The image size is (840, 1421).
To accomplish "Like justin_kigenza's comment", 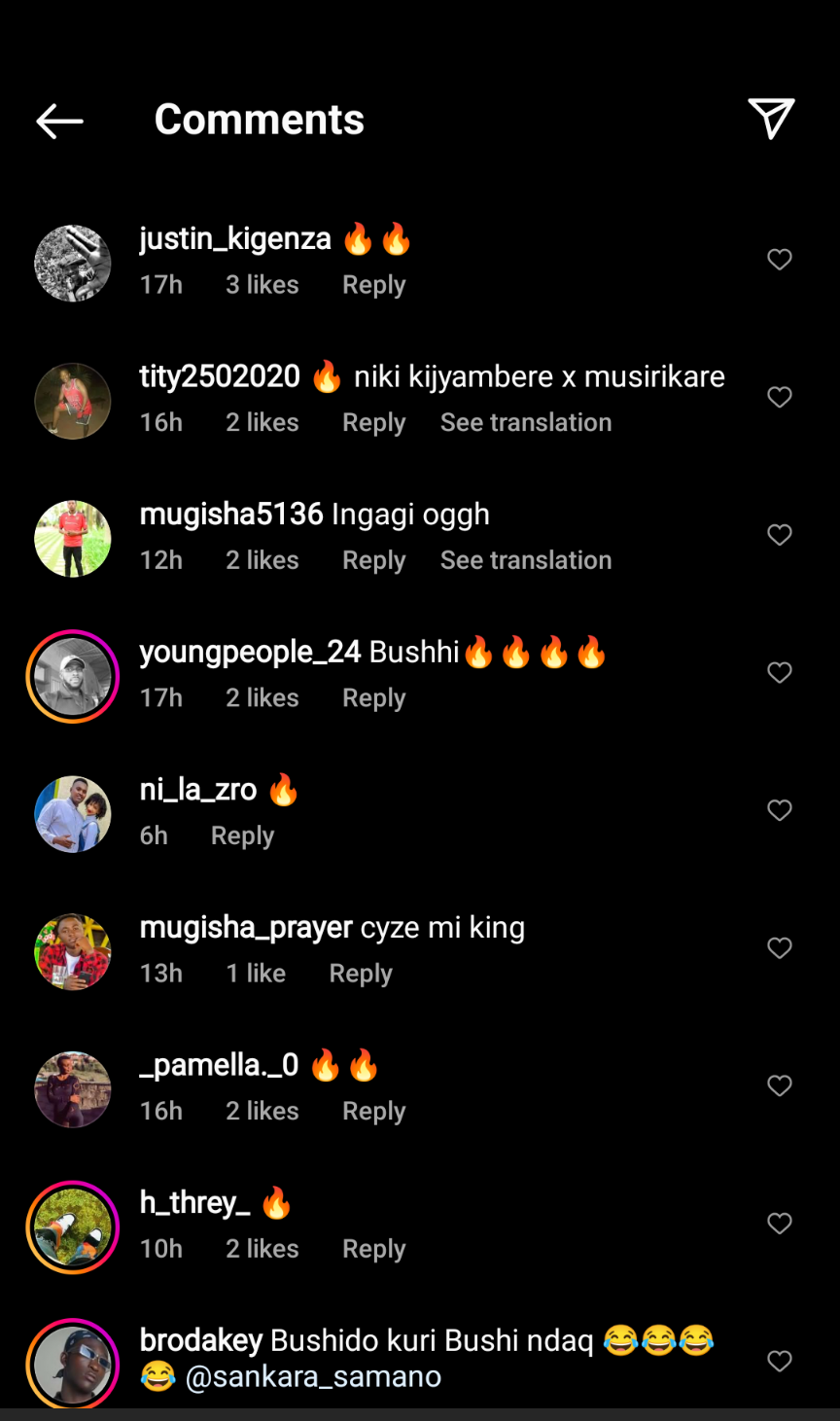I will [780, 260].
